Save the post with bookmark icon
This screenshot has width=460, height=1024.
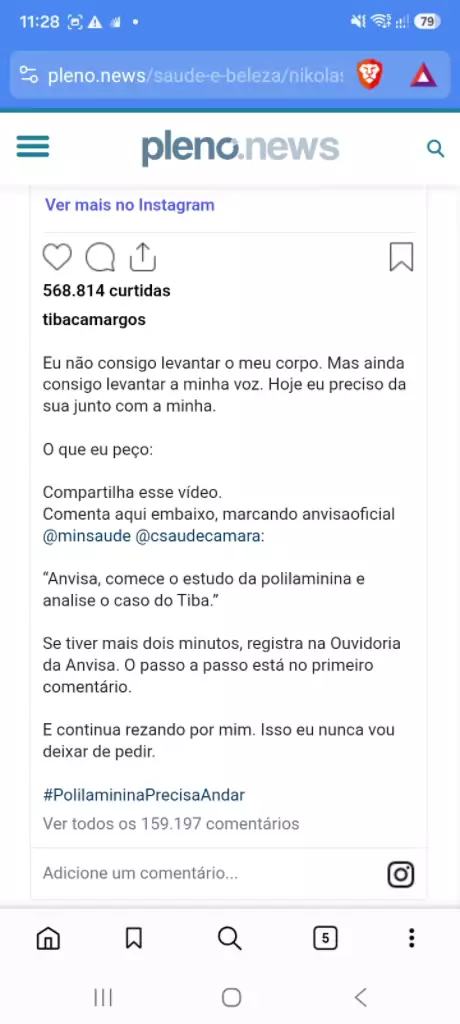401,257
